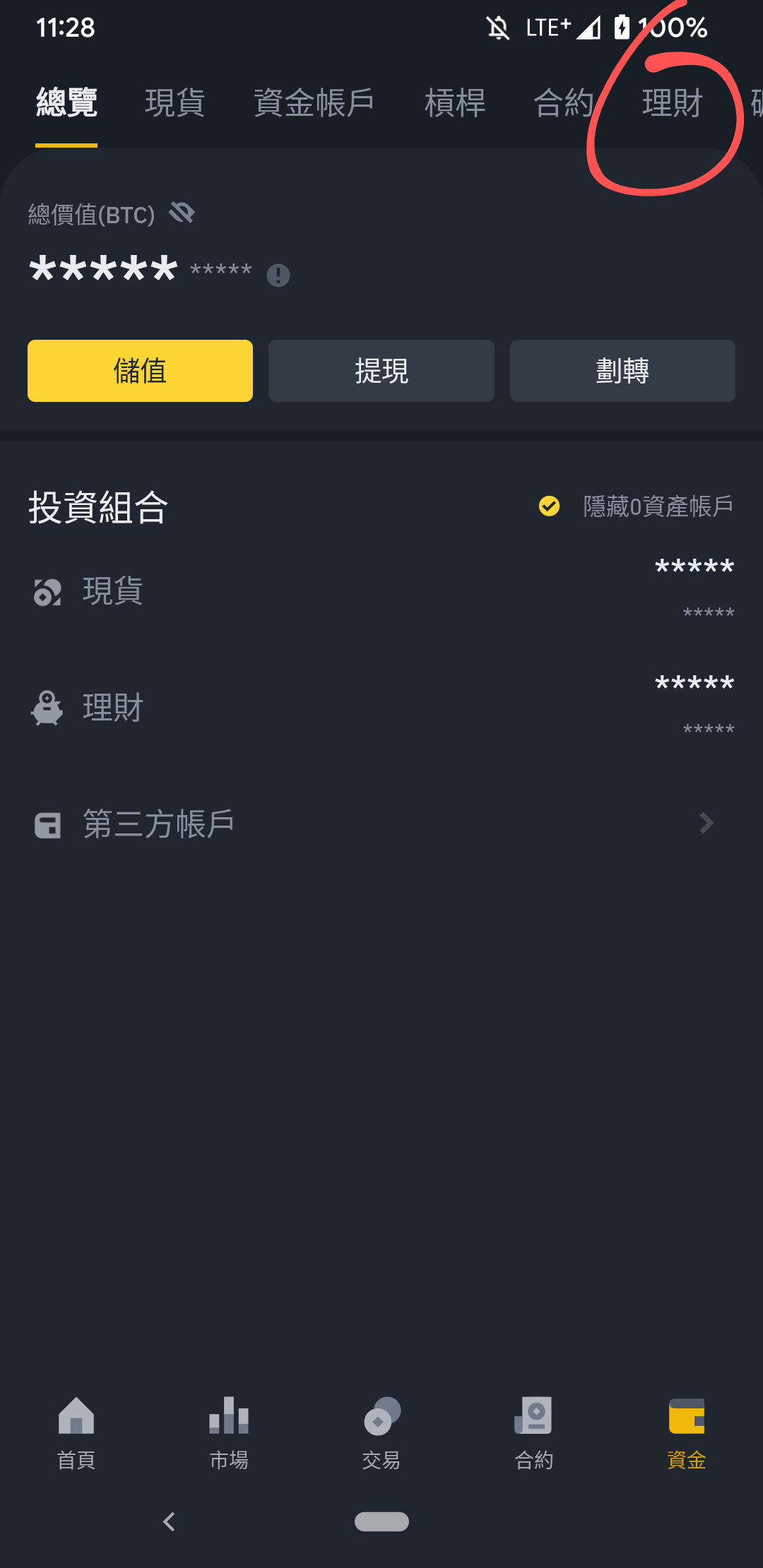Tap the 提現 withdraw button

click(381, 371)
